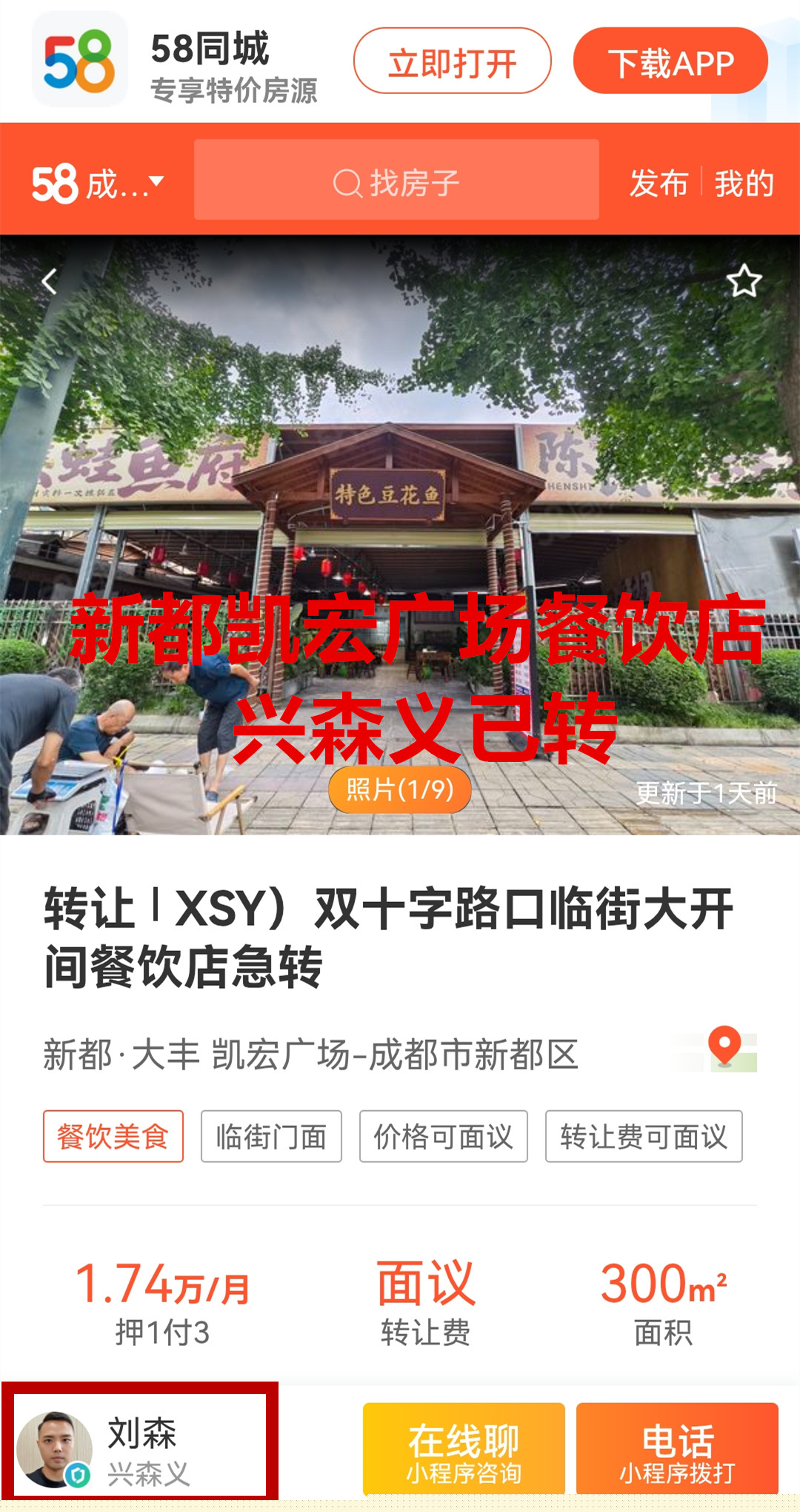Open the city selector dropdown
This screenshot has height=1512, width=800.
tap(98, 182)
